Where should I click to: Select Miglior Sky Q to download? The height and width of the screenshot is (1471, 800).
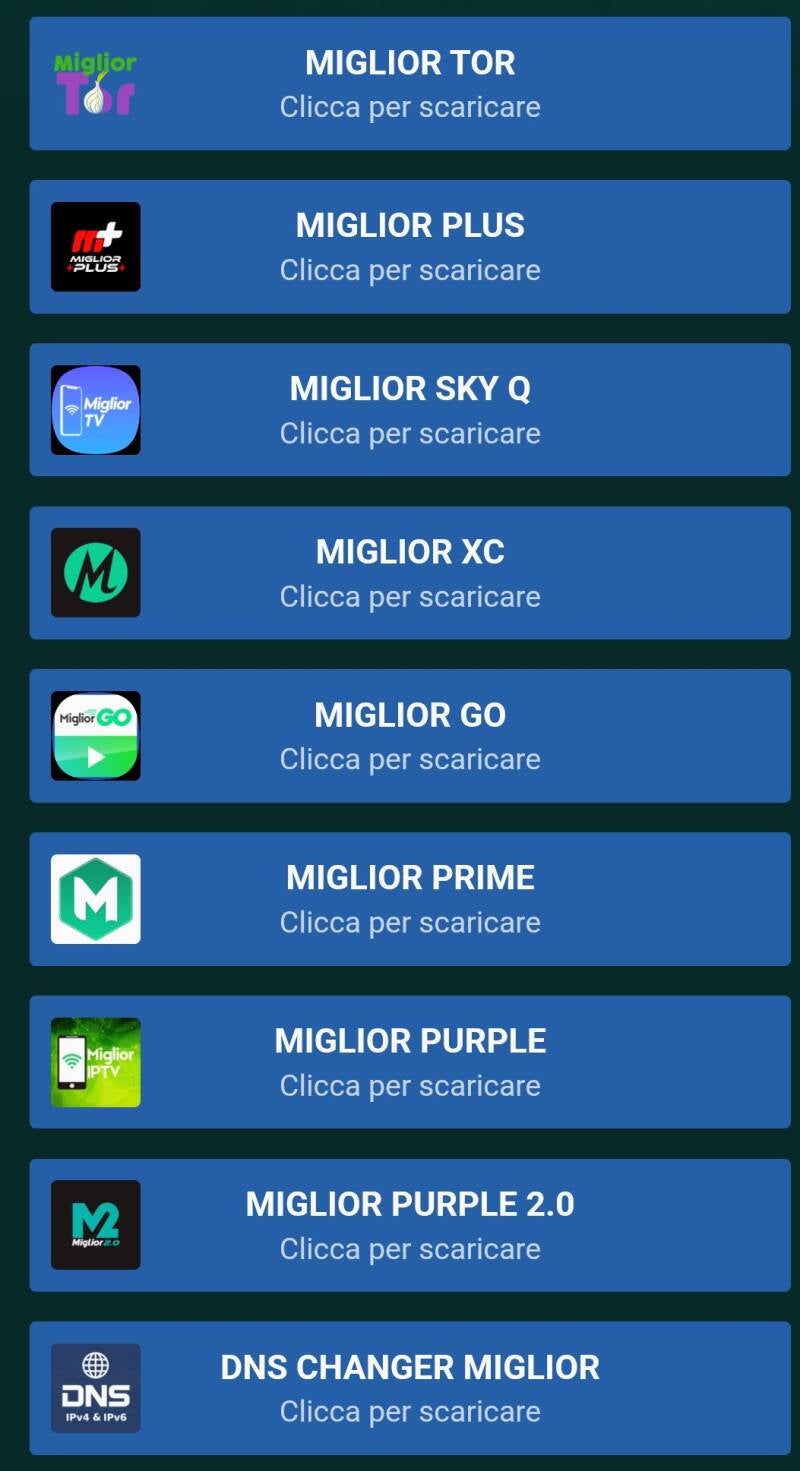[x=410, y=410]
